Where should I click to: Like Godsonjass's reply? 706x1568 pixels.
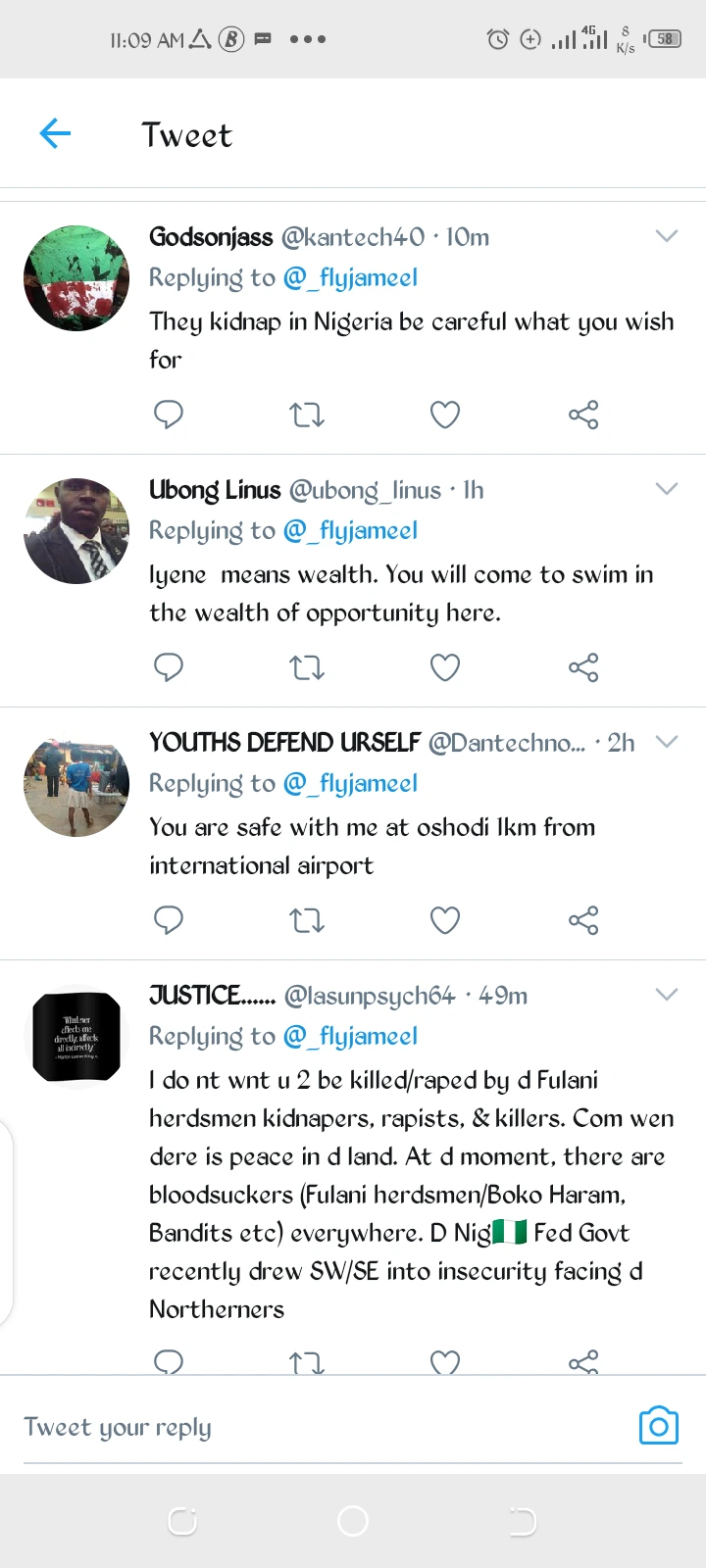click(445, 415)
